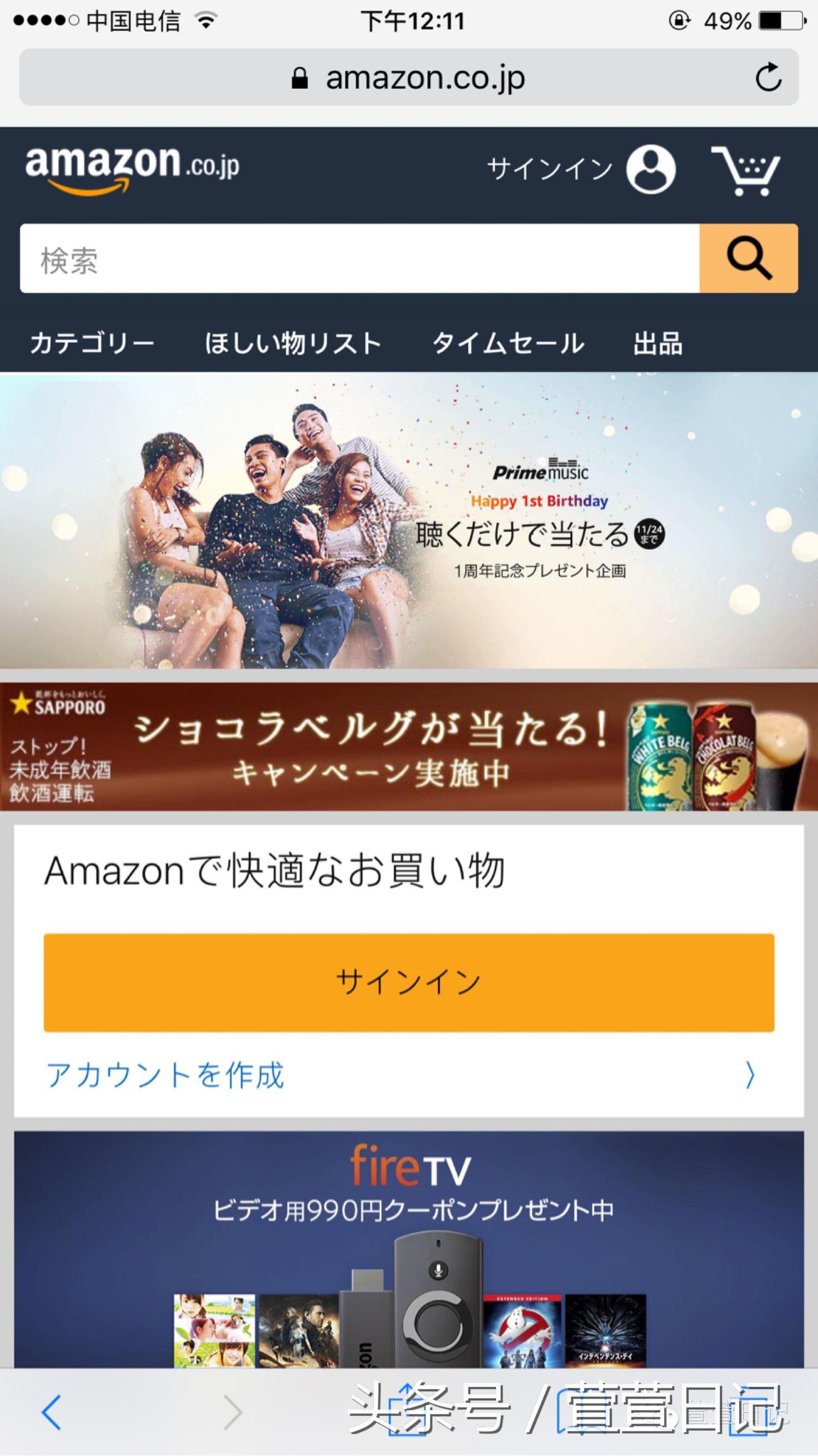Open ほしい物リスト wish list
Viewport: 818px width, 1456px height.
point(292,343)
